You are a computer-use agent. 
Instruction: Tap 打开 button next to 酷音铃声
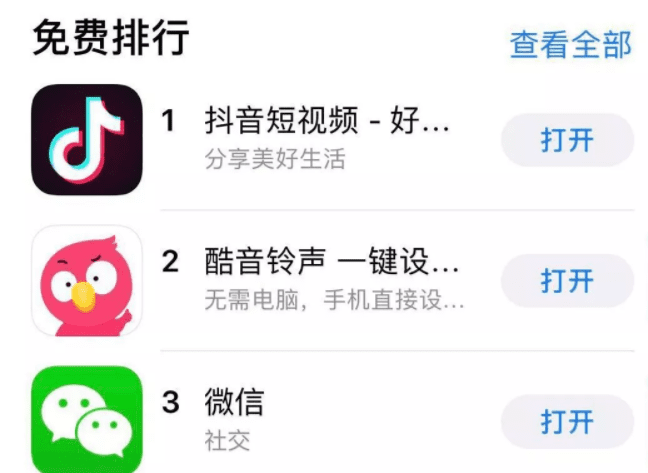567,280
